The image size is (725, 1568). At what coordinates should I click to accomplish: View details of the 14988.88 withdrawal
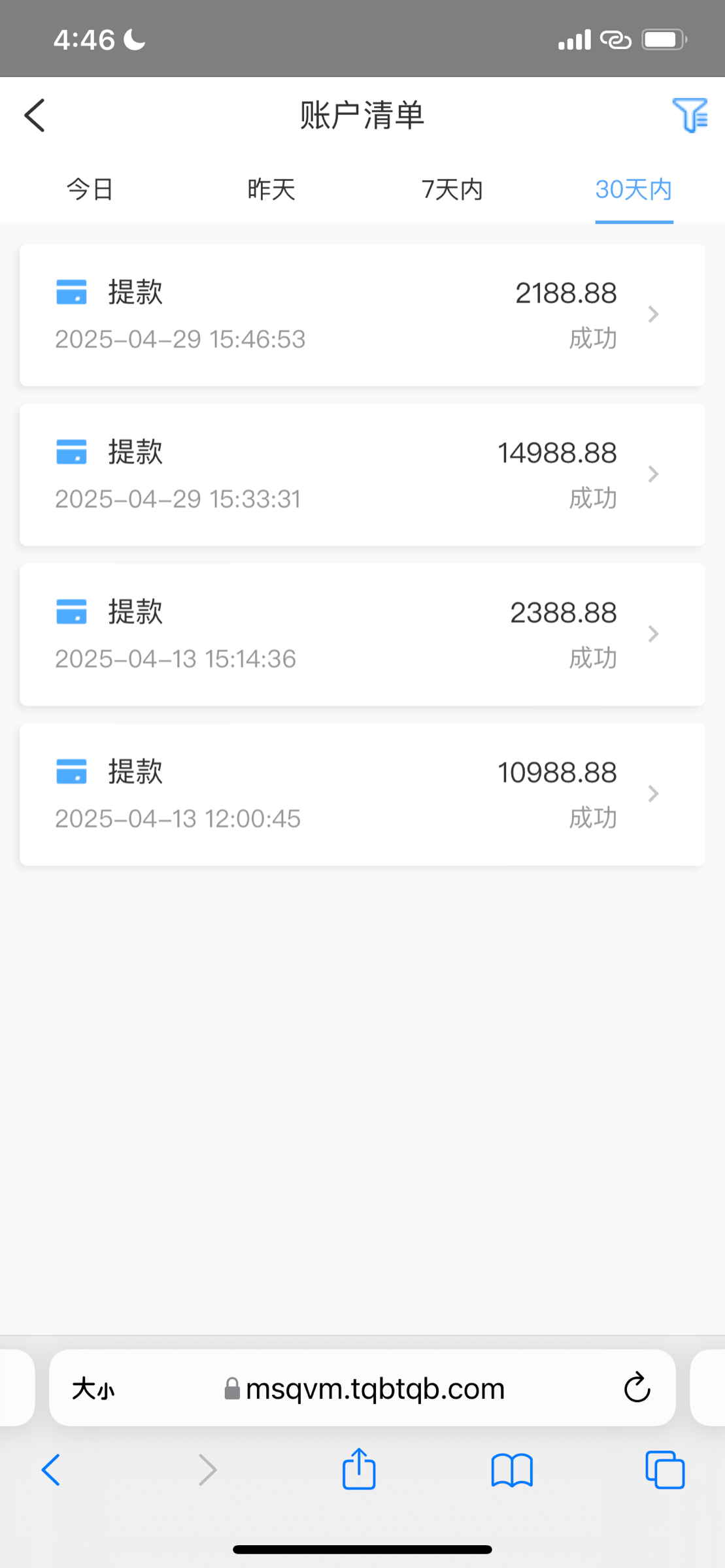[362, 475]
